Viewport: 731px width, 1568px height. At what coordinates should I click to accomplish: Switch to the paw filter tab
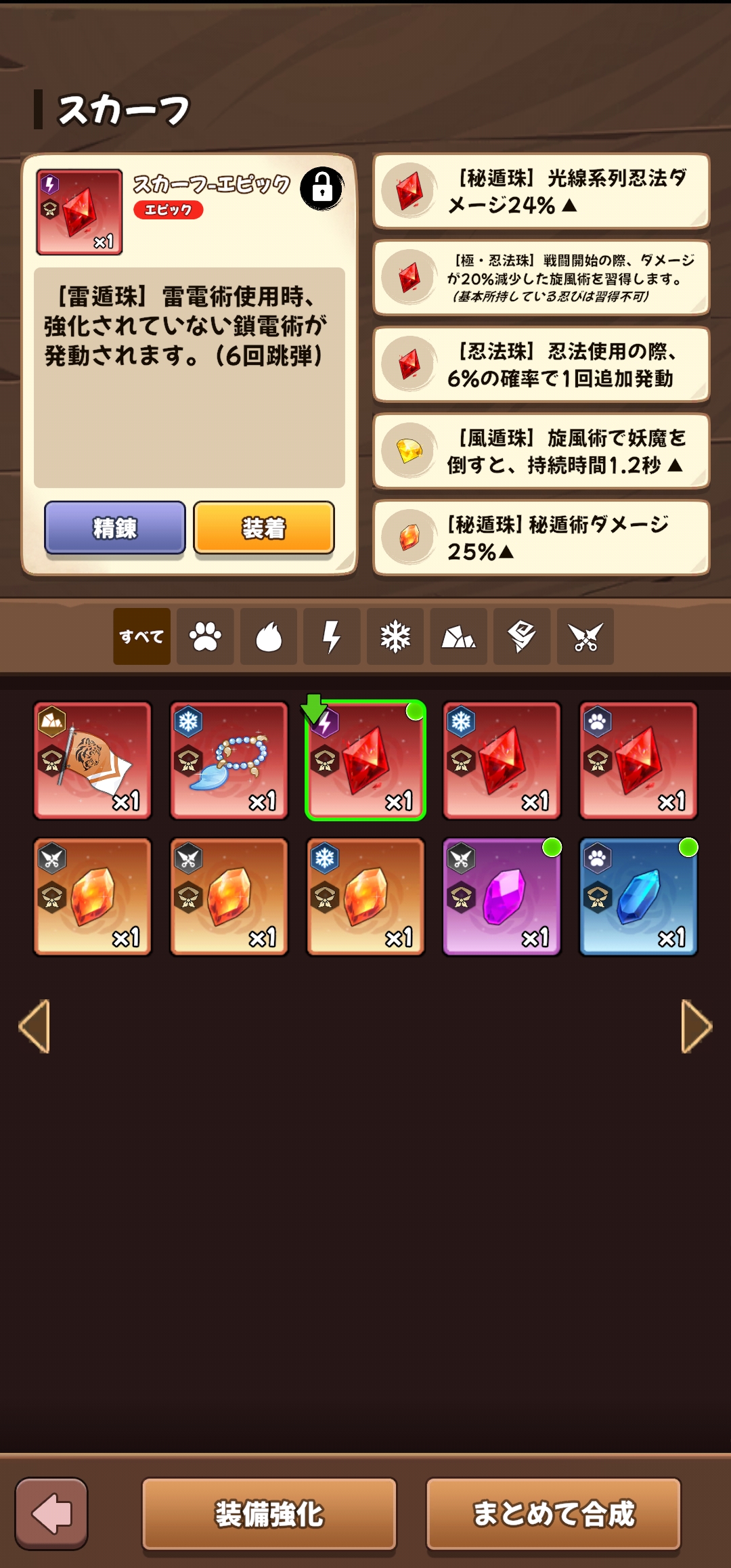point(205,636)
